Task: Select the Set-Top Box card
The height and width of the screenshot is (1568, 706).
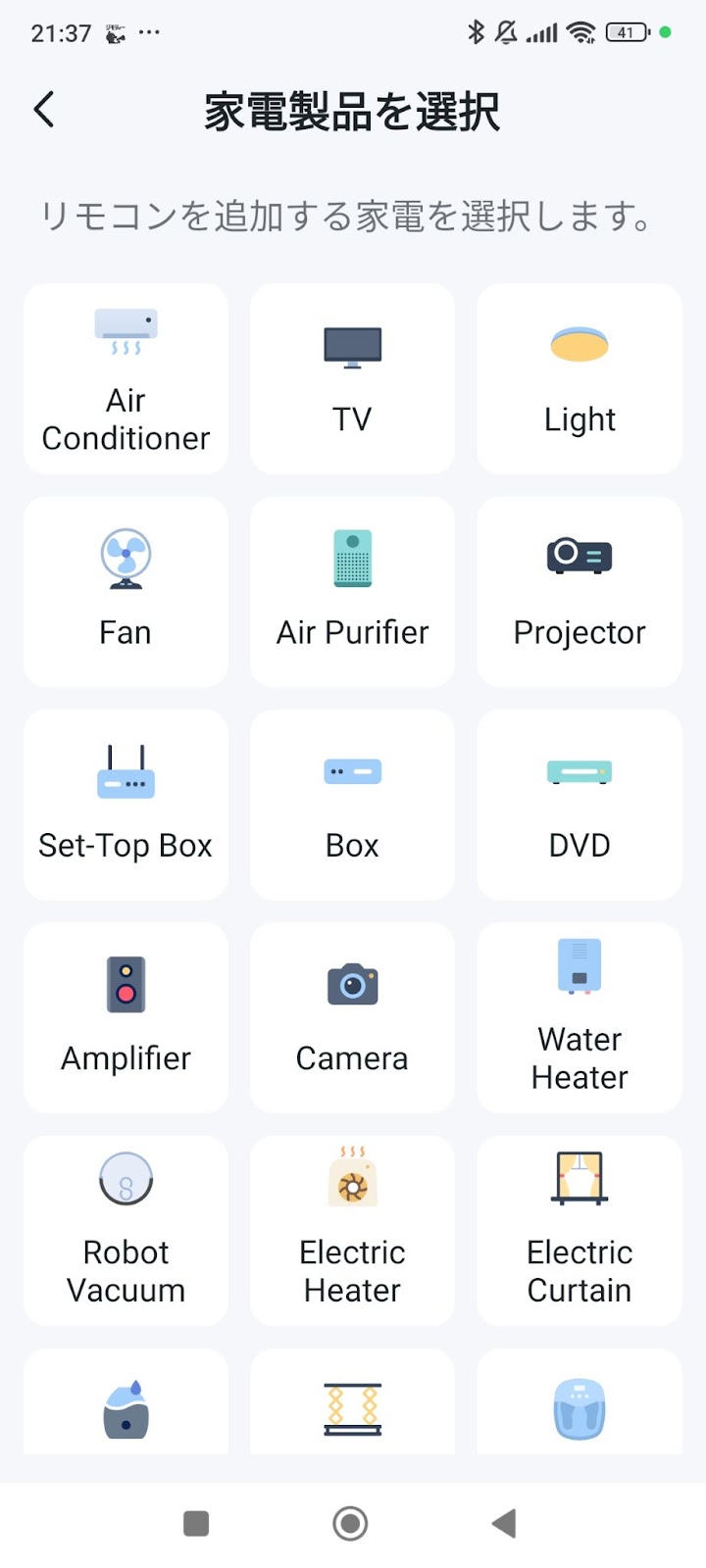Action: (x=126, y=805)
